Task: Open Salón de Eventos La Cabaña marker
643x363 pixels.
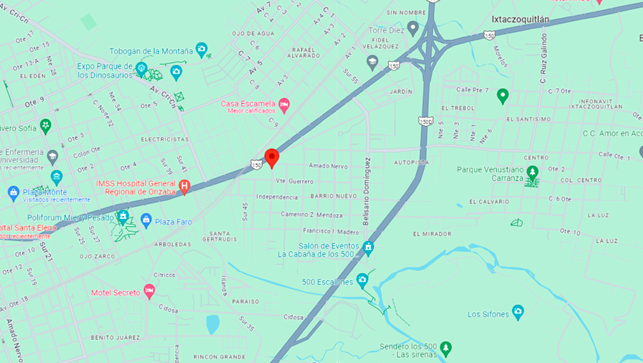Action: point(368,248)
